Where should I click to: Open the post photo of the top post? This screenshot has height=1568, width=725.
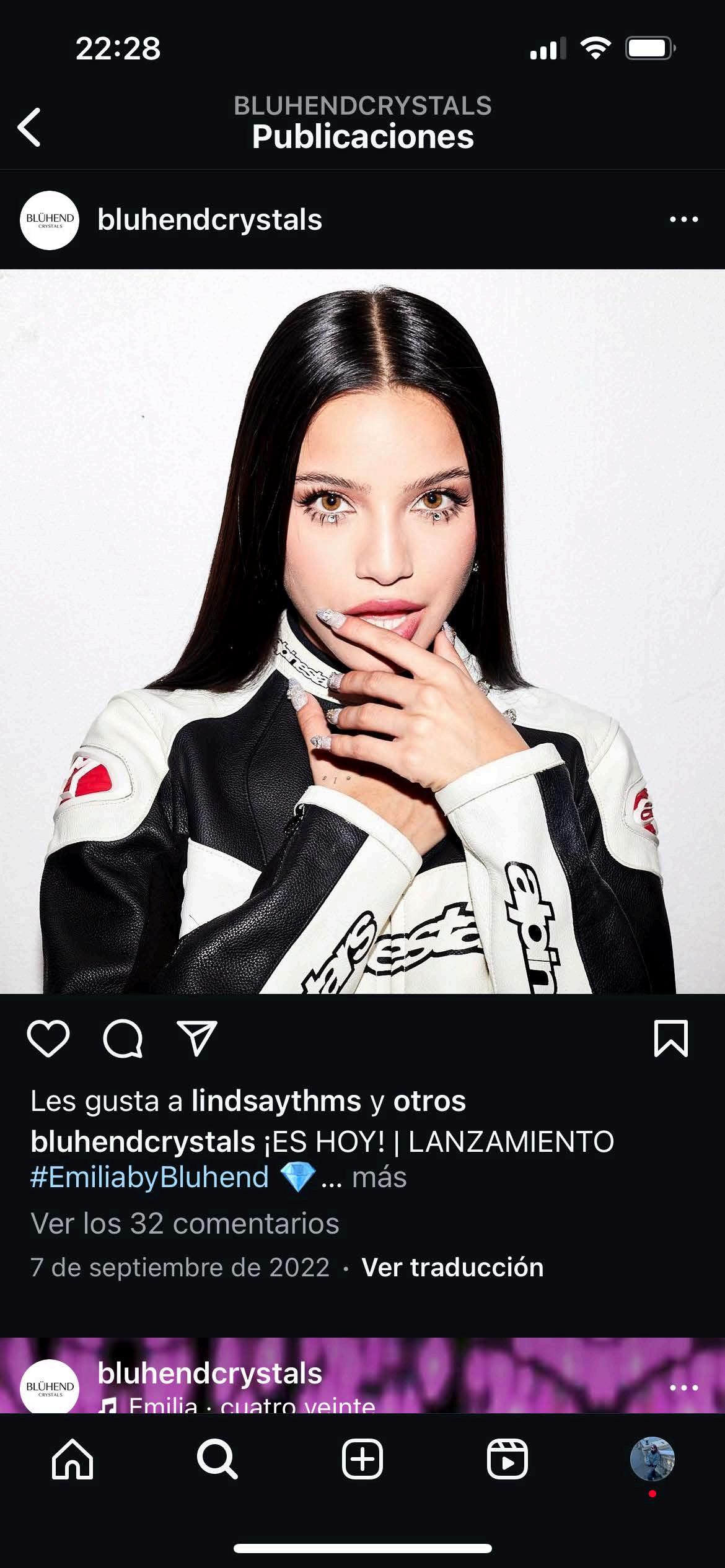pyautogui.click(x=362, y=632)
